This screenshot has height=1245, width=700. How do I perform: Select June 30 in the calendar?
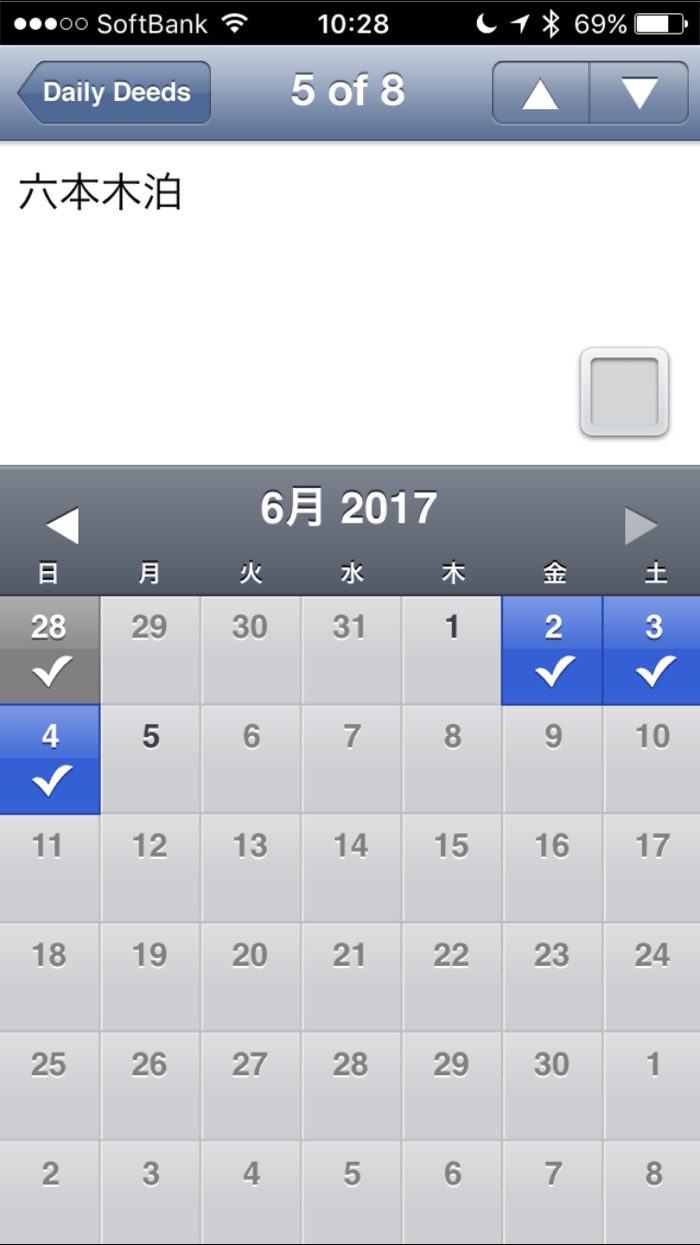[x=552, y=1085]
